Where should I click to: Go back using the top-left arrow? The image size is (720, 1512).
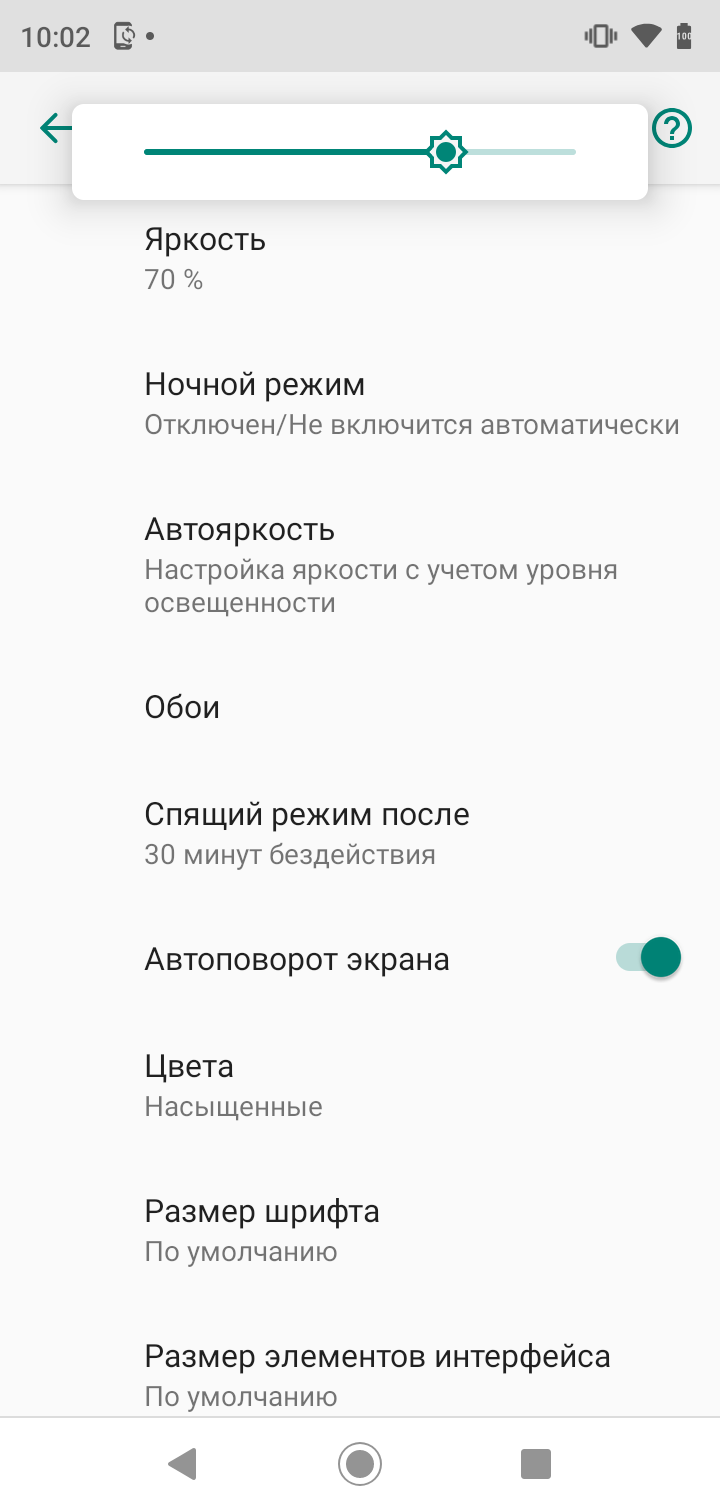[x=54, y=128]
